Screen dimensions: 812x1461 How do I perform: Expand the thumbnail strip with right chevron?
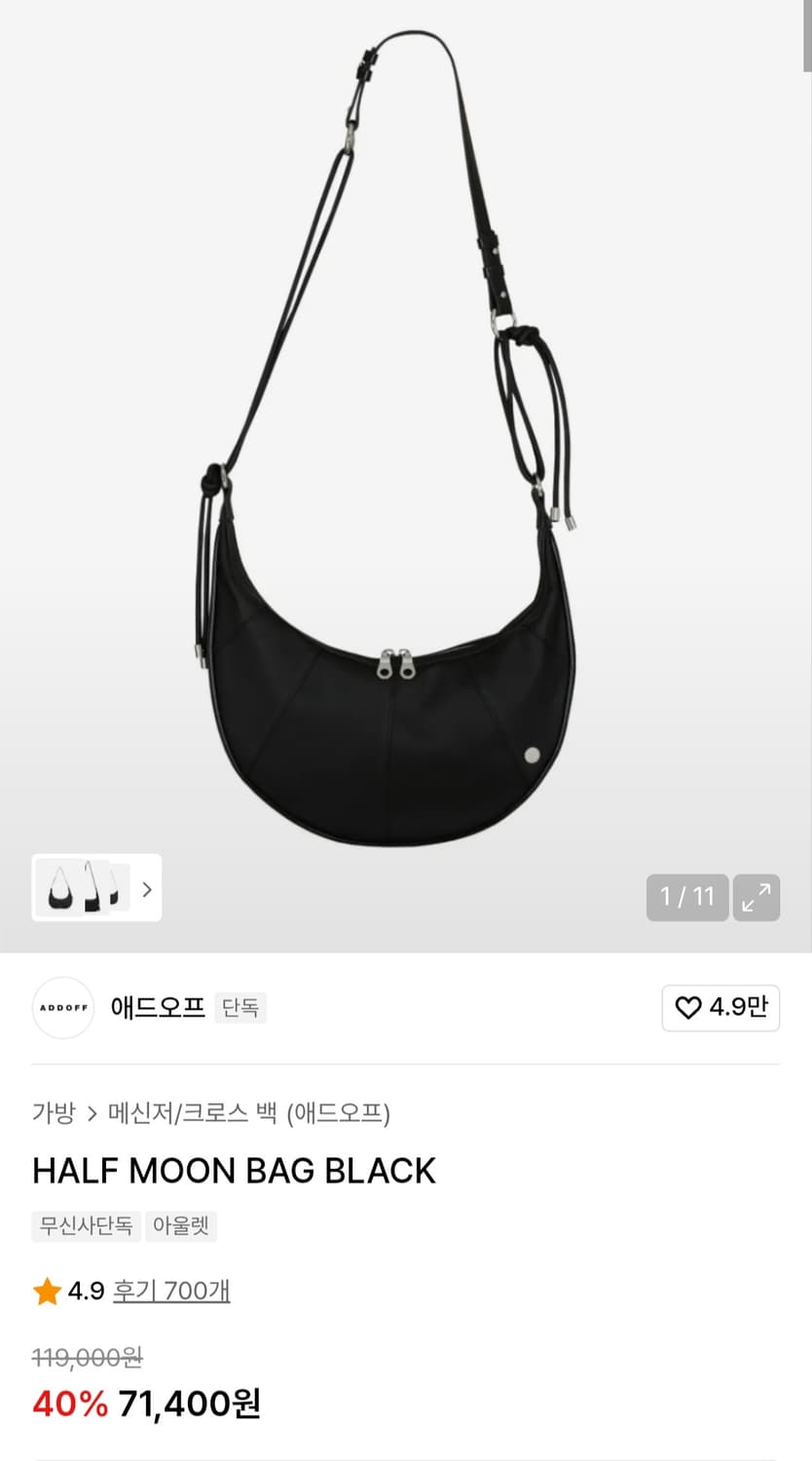(146, 888)
